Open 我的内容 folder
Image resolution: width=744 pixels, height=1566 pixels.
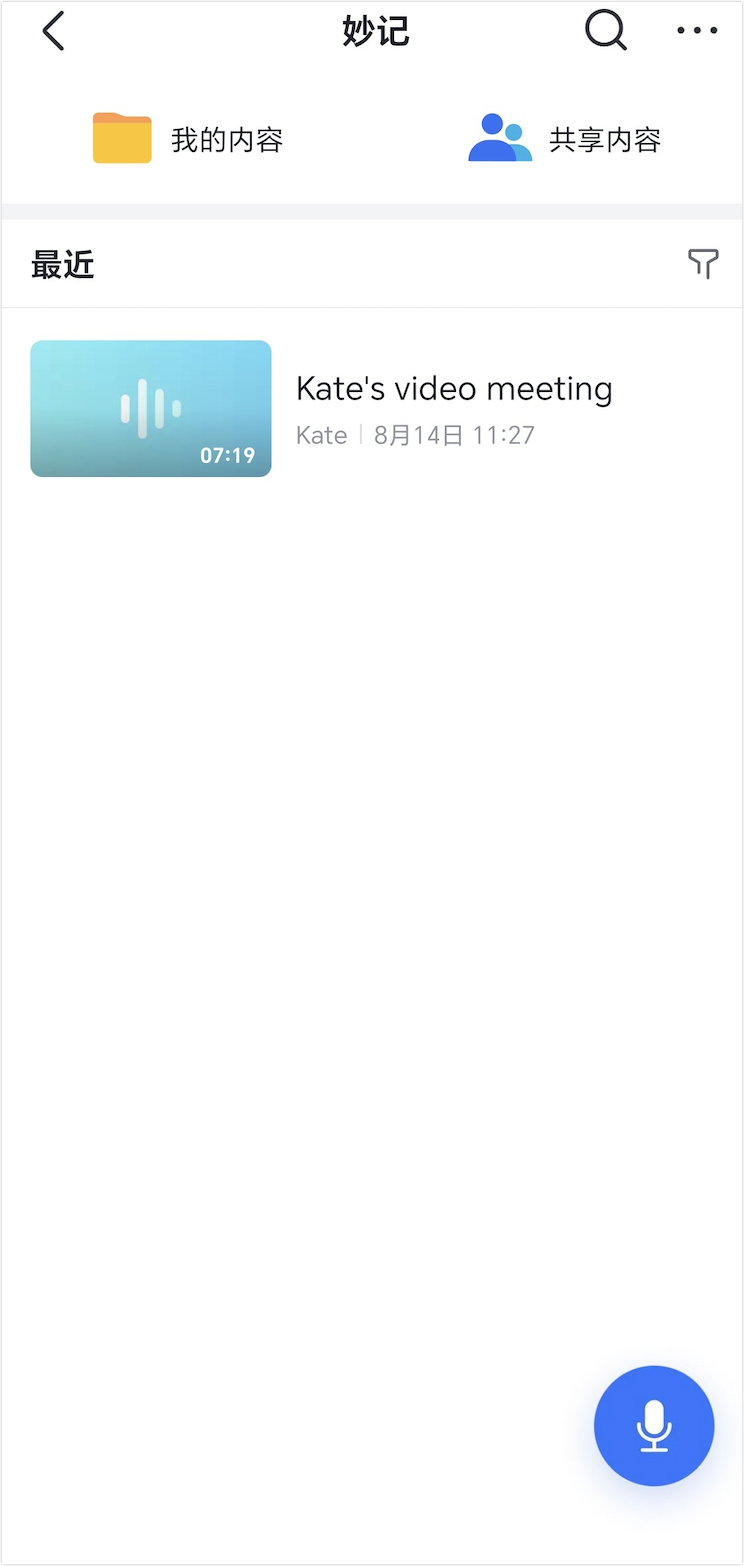[188, 139]
